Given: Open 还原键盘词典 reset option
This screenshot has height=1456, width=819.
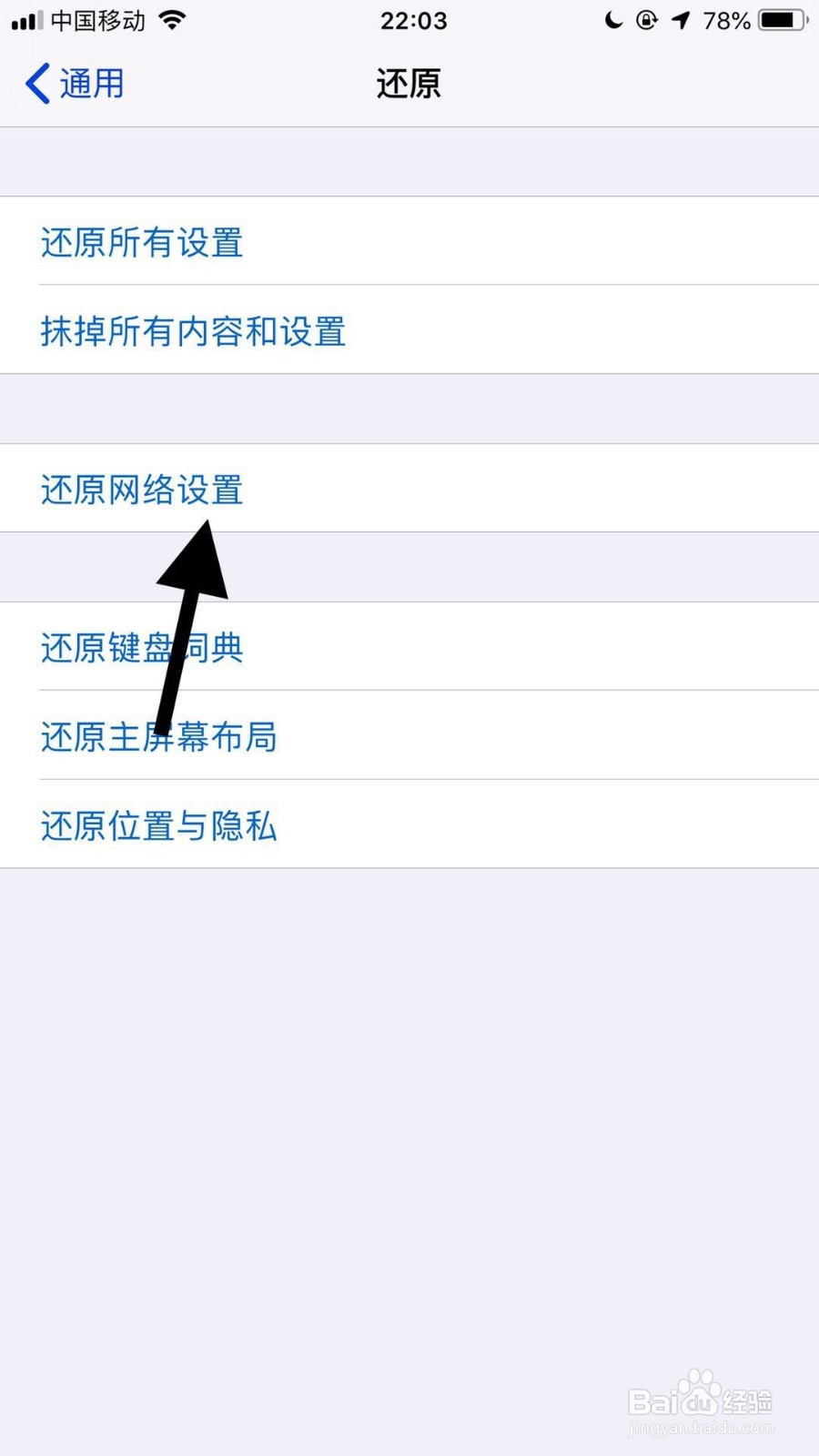Looking at the screenshot, I should pyautogui.click(x=141, y=647).
